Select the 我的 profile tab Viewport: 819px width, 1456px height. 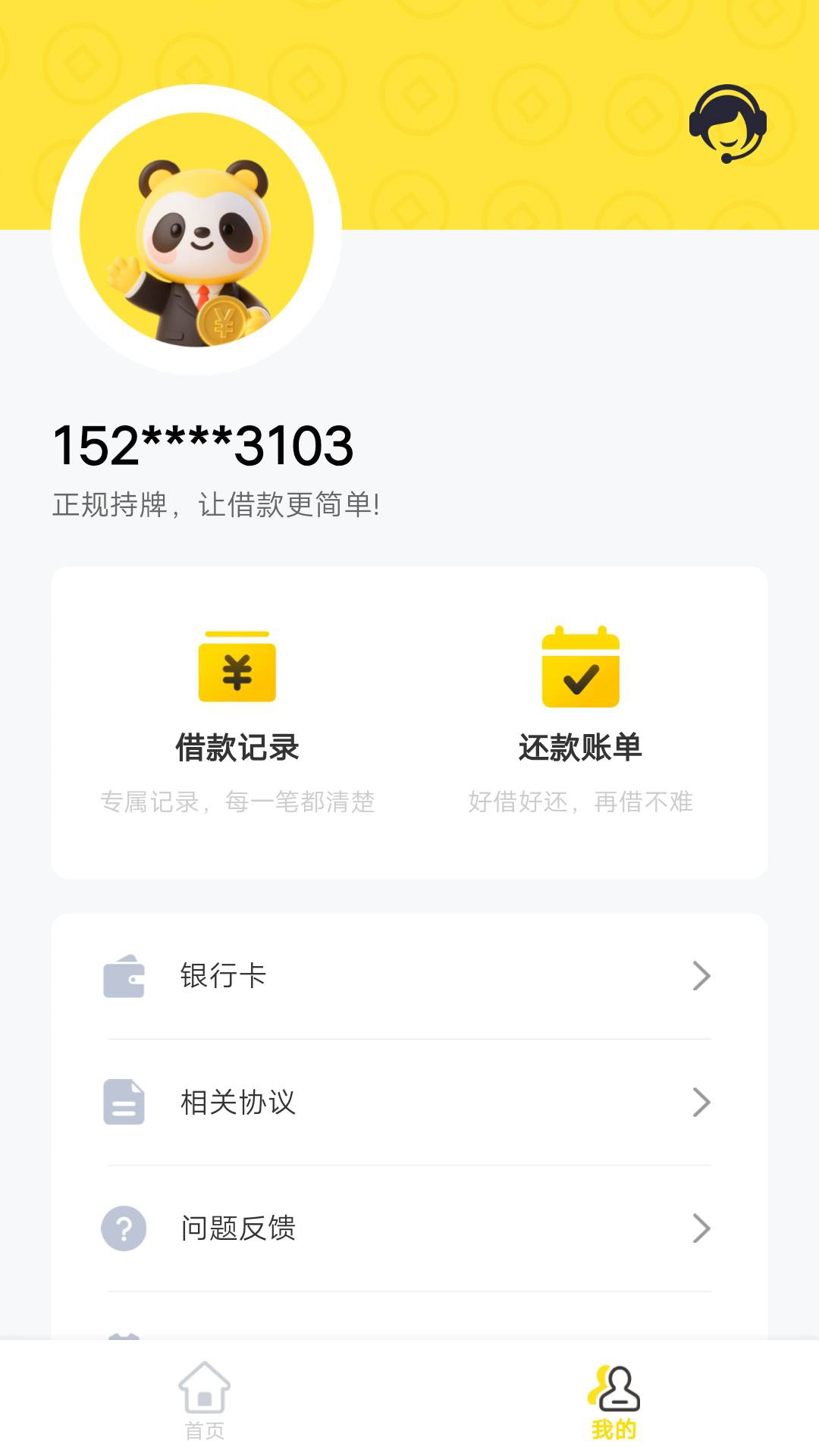coord(614,1401)
